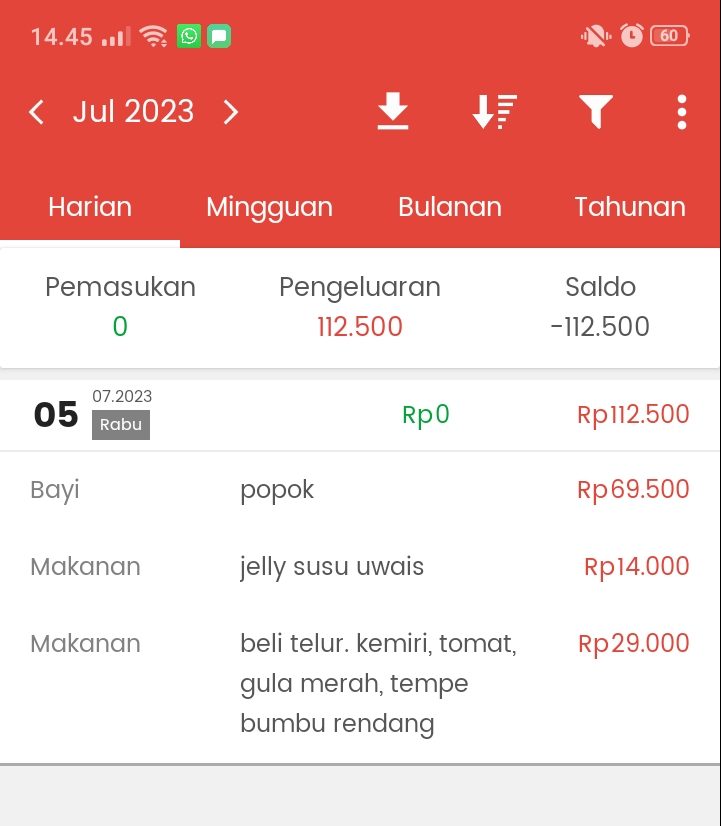
Task: Go to the next month
Action: tap(231, 112)
